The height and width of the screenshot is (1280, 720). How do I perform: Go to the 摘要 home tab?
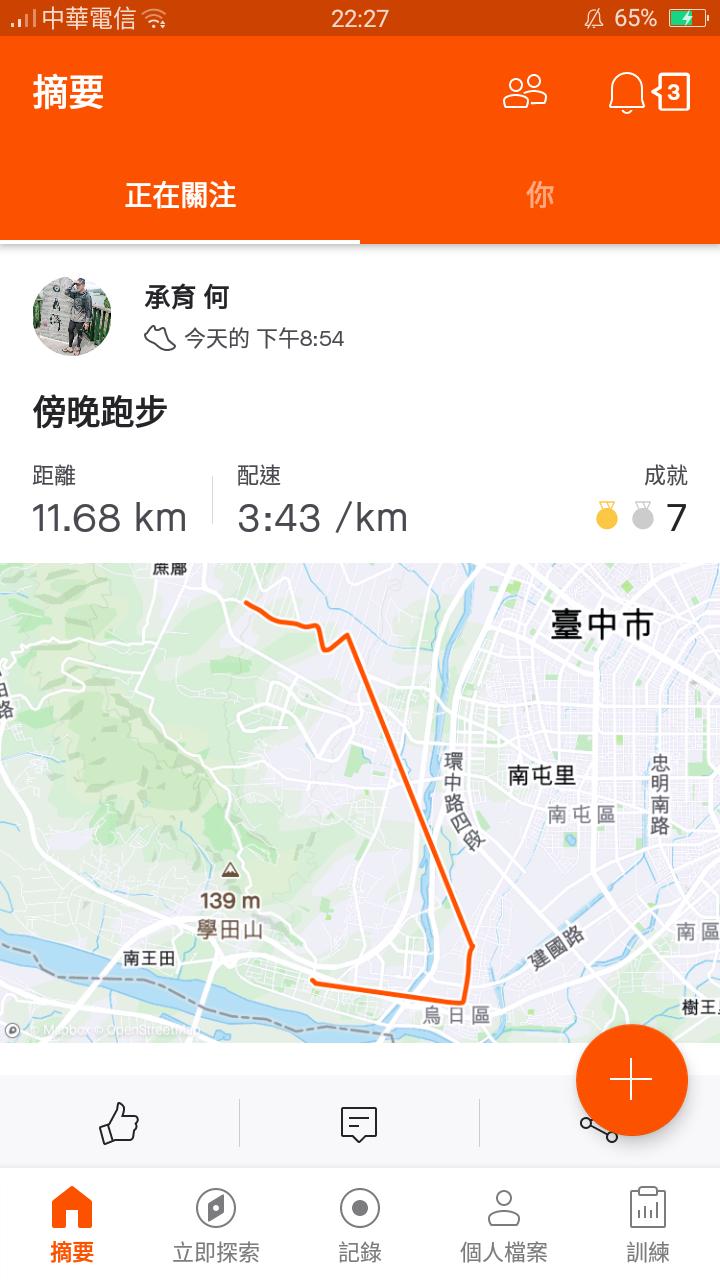click(x=72, y=1224)
